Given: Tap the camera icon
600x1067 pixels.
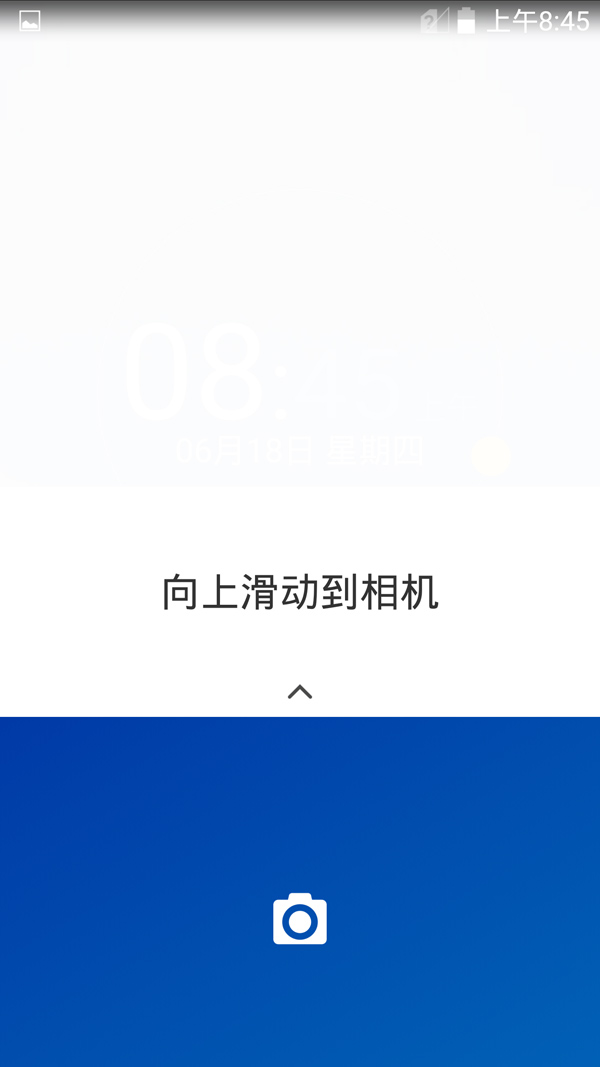Looking at the screenshot, I should (300, 919).
